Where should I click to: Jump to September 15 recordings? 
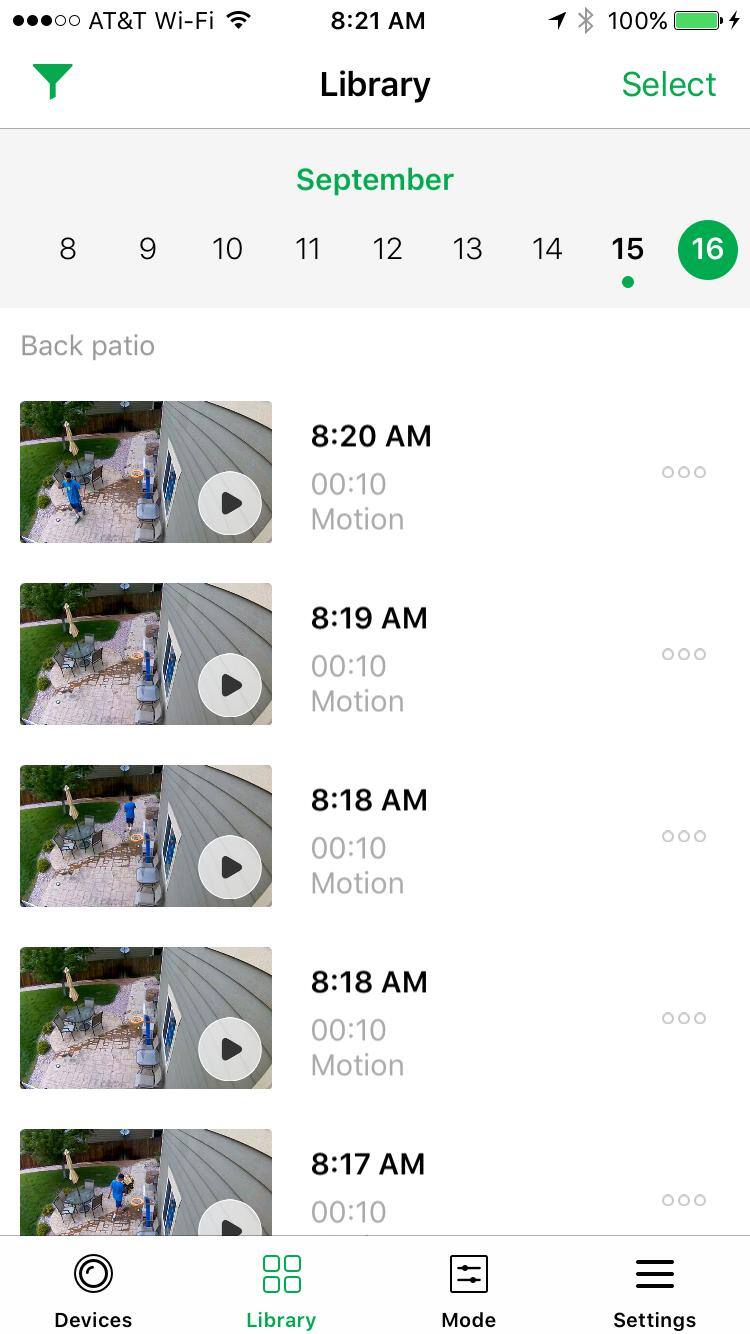[x=627, y=249]
